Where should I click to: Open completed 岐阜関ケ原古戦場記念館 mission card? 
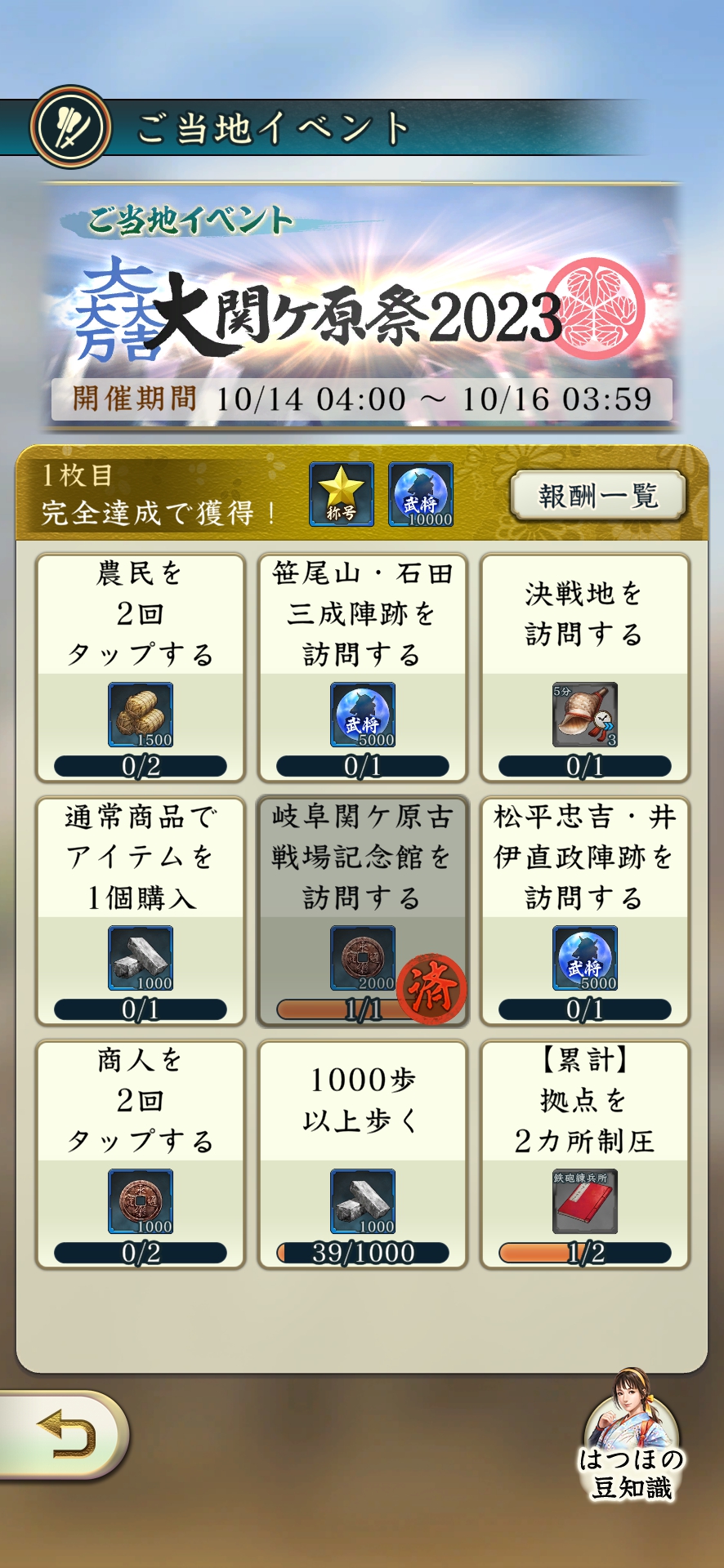click(x=363, y=911)
